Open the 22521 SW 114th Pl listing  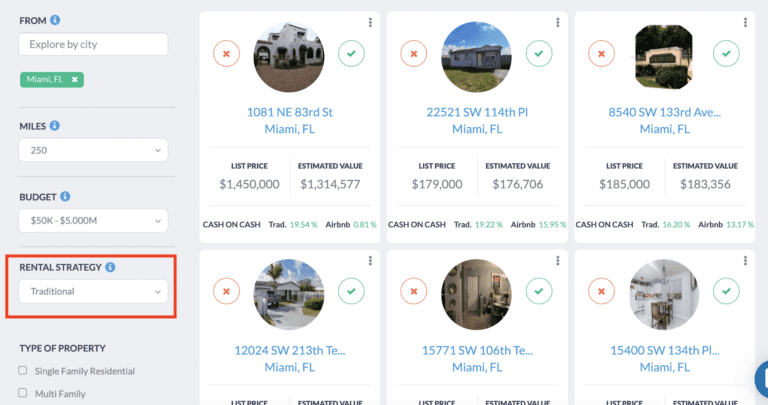pos(475,112)
